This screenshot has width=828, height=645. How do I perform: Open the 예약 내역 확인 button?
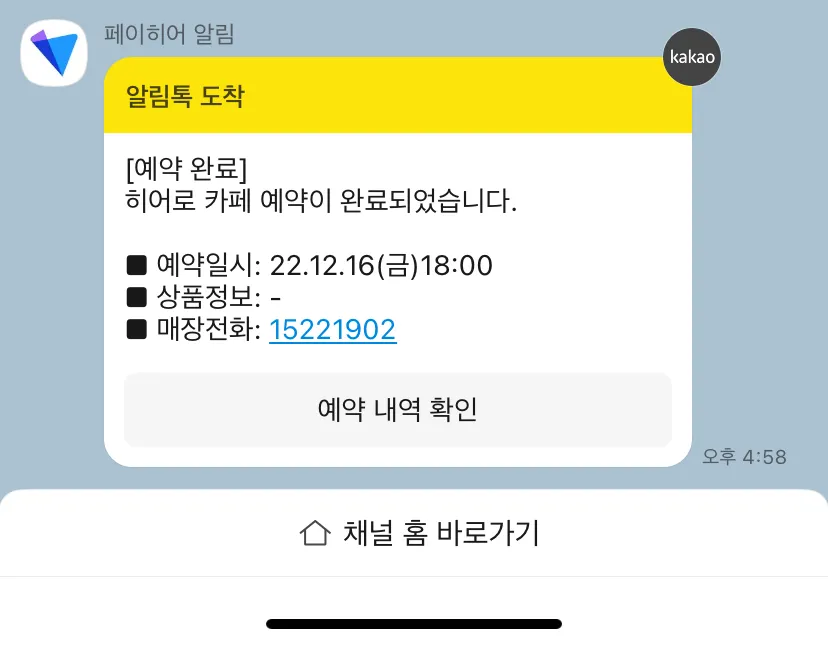pyautogui.click(x=397, y=410)
